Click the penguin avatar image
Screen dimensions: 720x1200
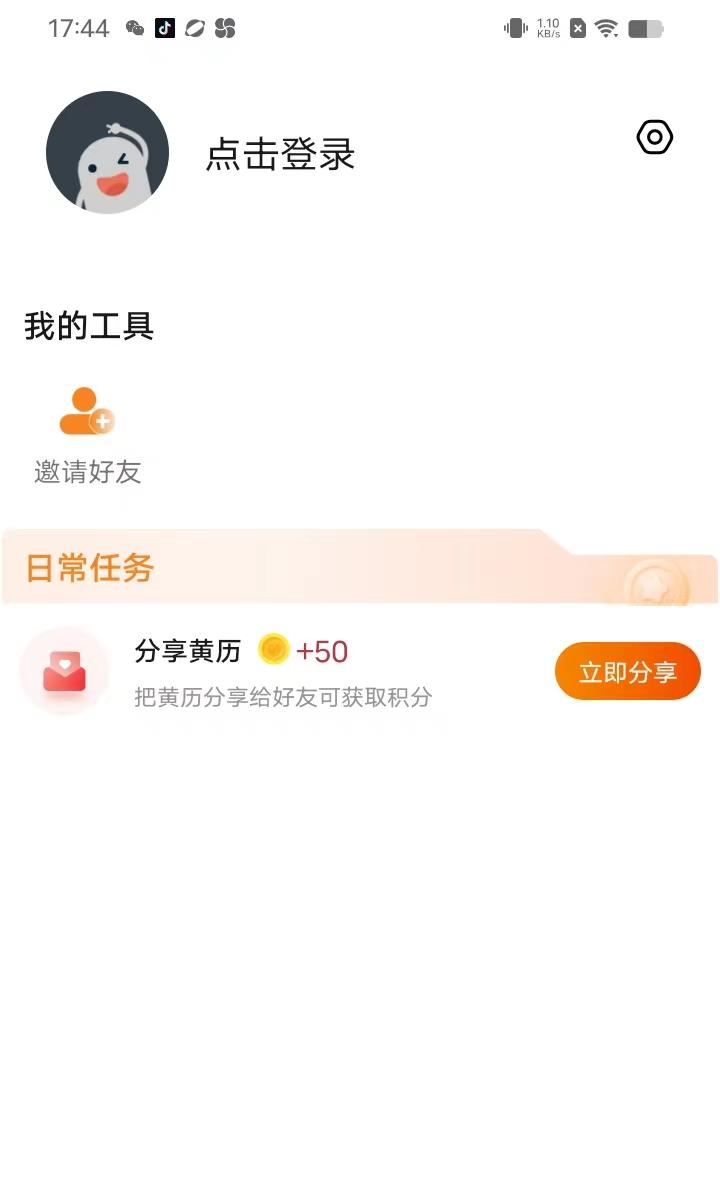coord(107,152)
